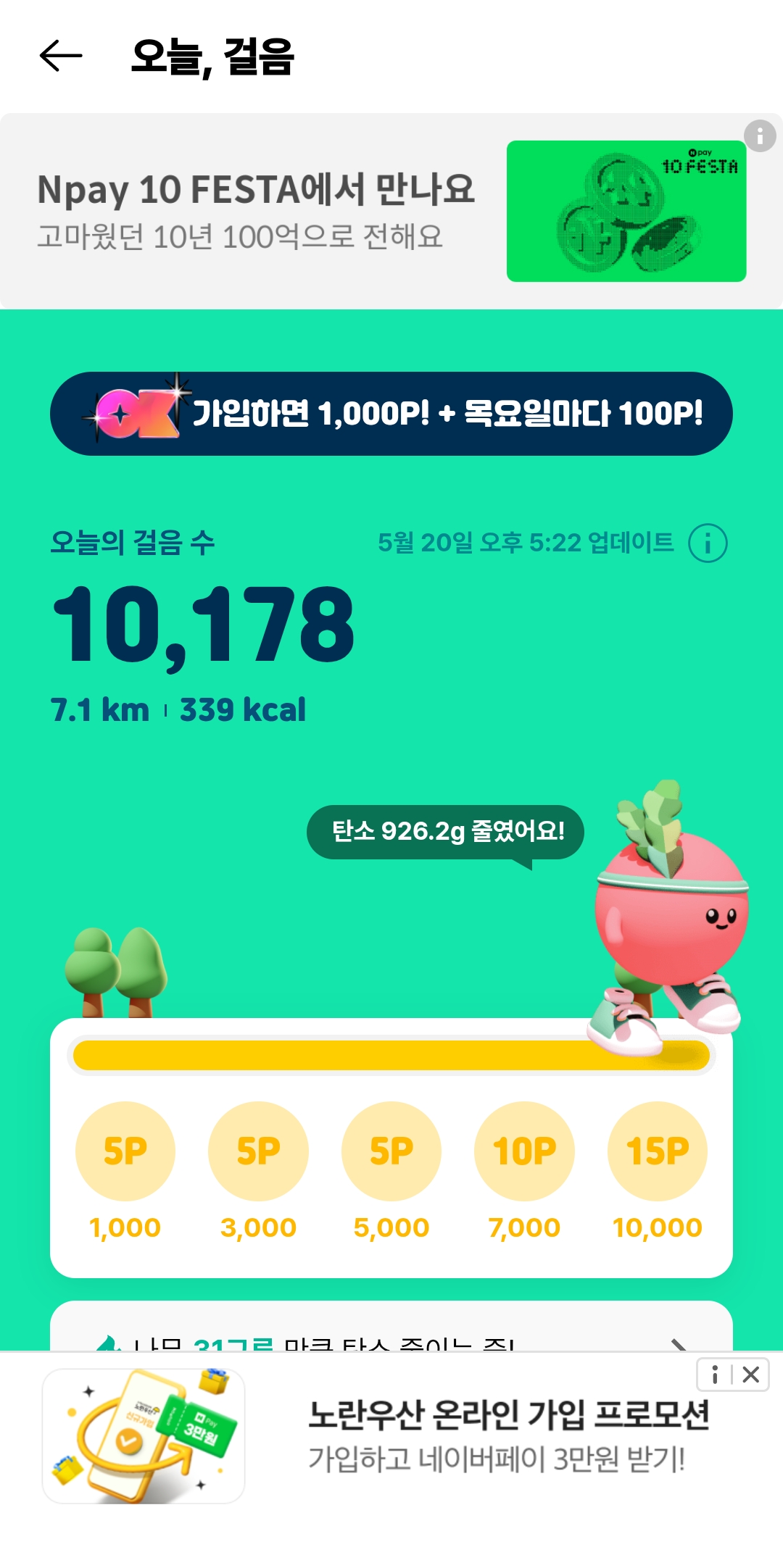Open the OK 1,000P signup promotion banner
The width and height of the screenshot is (783, 1568).
click(x=391, y=414)
